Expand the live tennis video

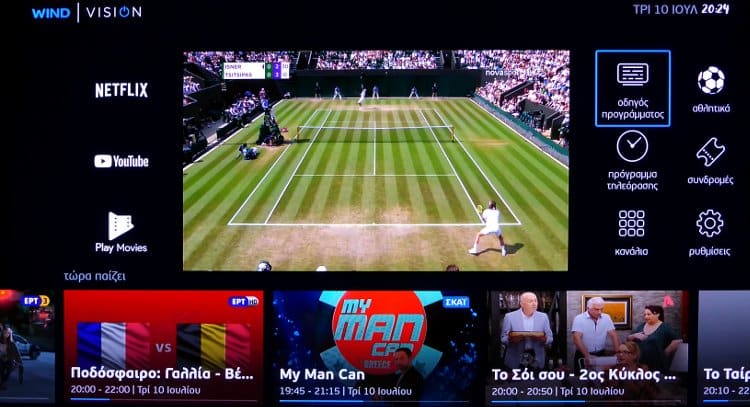(376, 160)
